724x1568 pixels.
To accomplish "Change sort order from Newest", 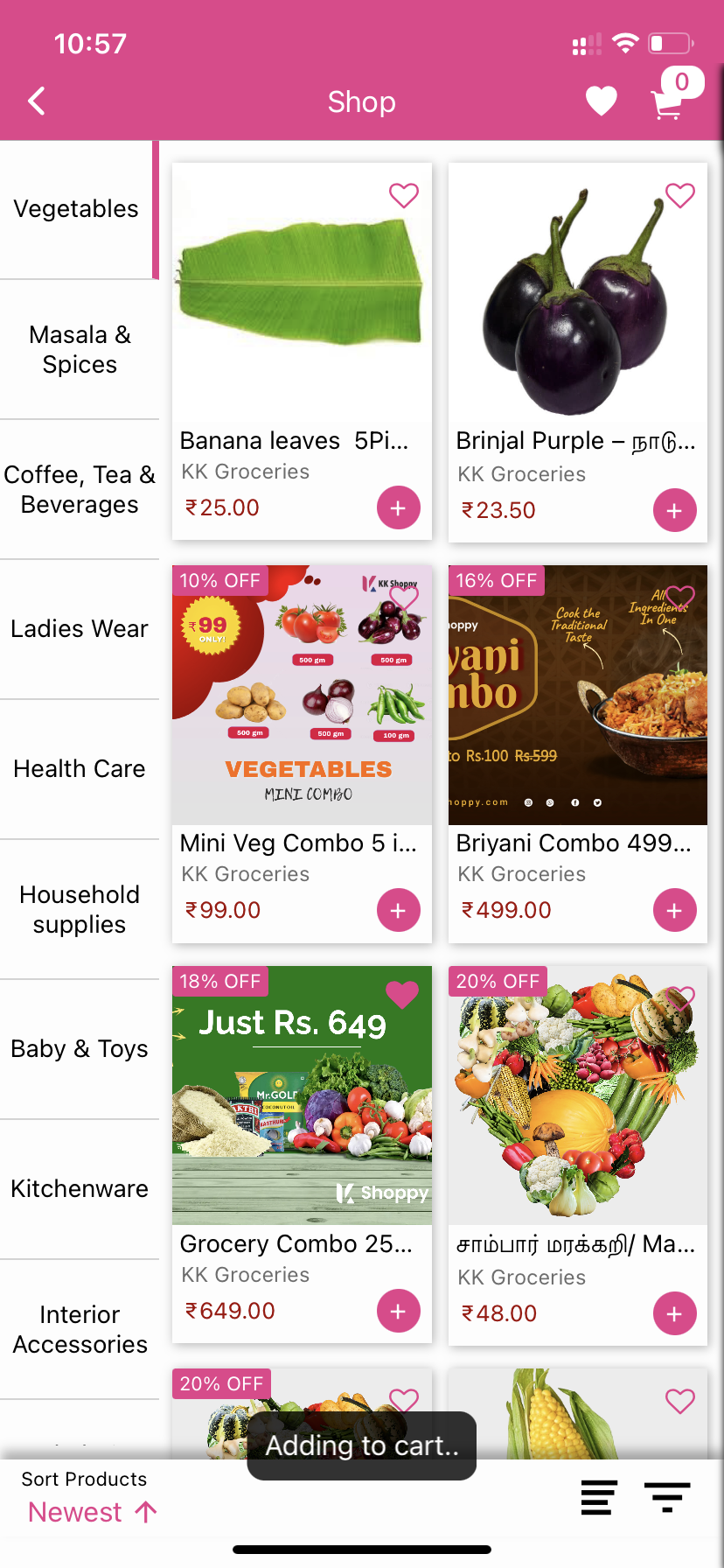I will coord(92,1512).
